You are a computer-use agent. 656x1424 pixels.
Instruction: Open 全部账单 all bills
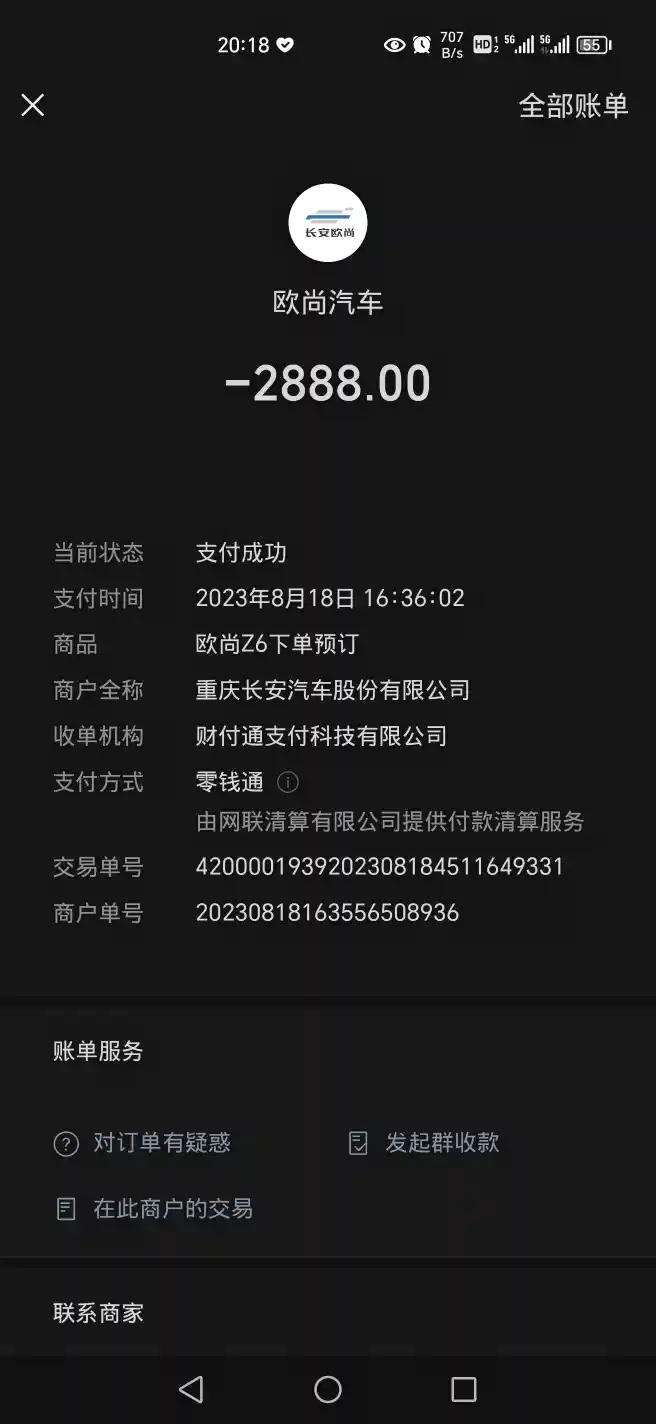[x=573, y=106]
